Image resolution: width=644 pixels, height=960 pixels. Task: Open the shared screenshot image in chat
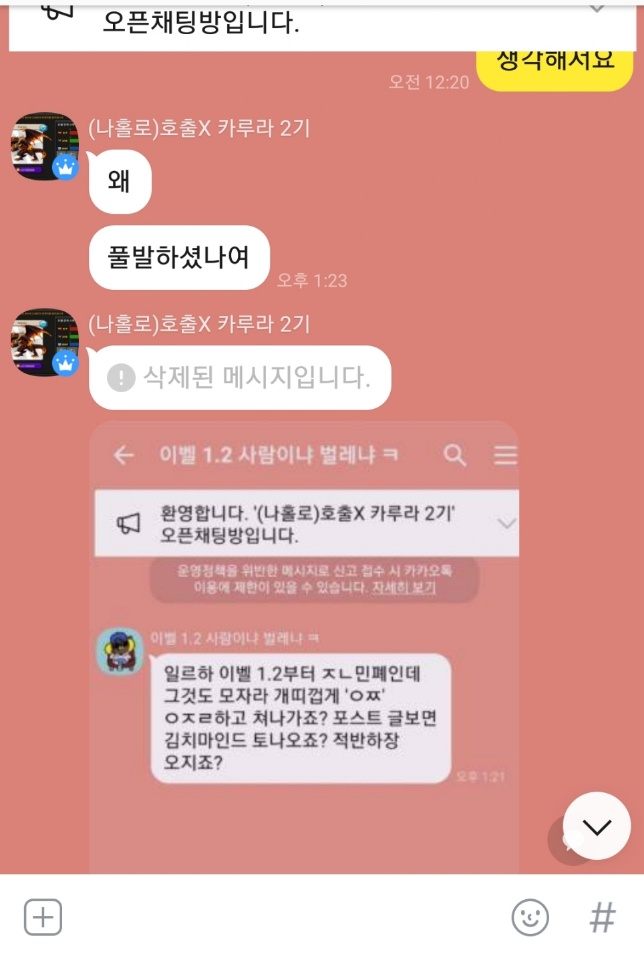pos(304,647)
